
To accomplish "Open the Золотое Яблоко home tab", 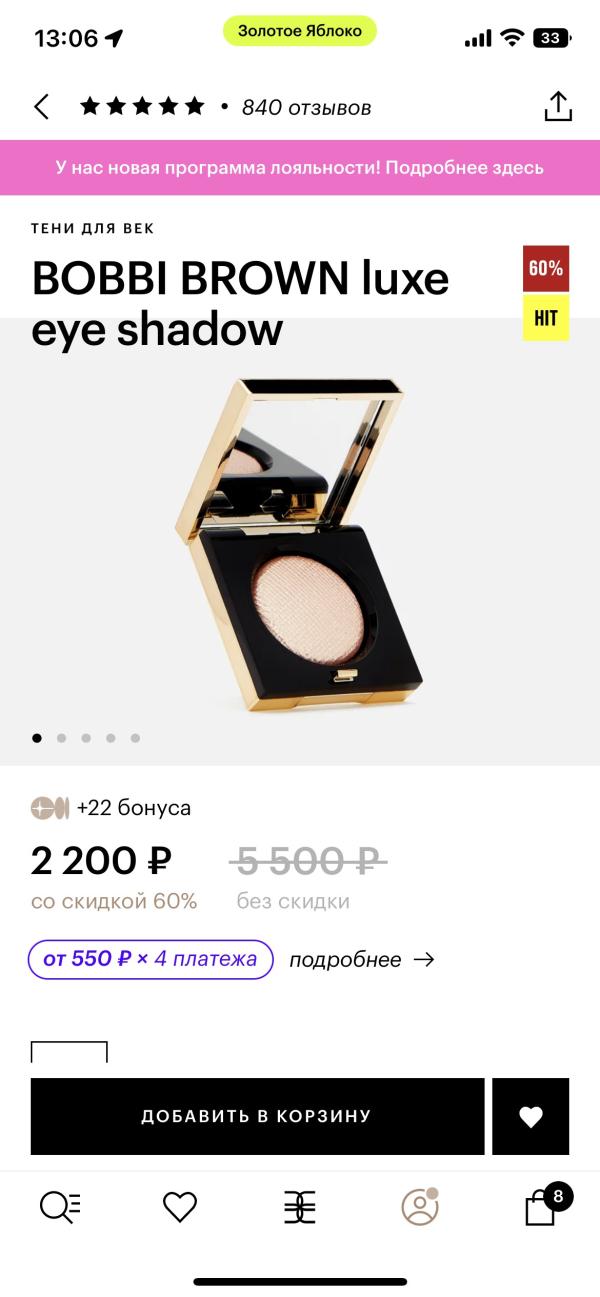I will tap(300, 1207).
